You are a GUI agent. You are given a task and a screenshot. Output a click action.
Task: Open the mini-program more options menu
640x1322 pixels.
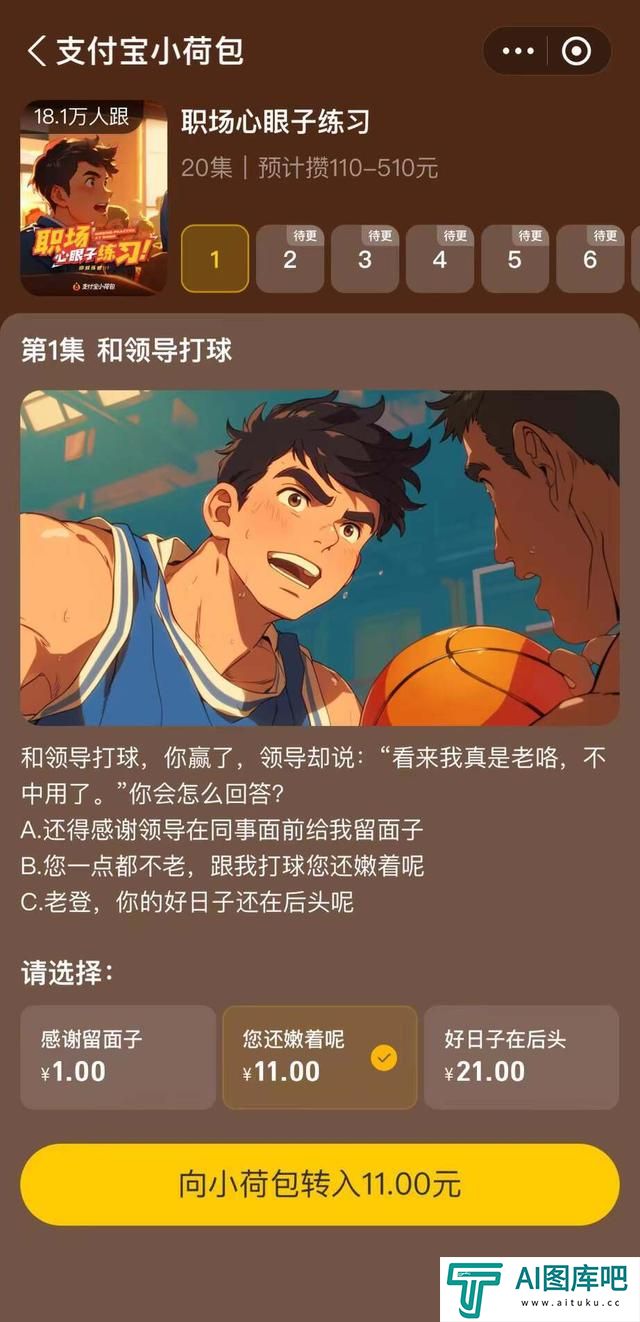[x=518, y=51]
